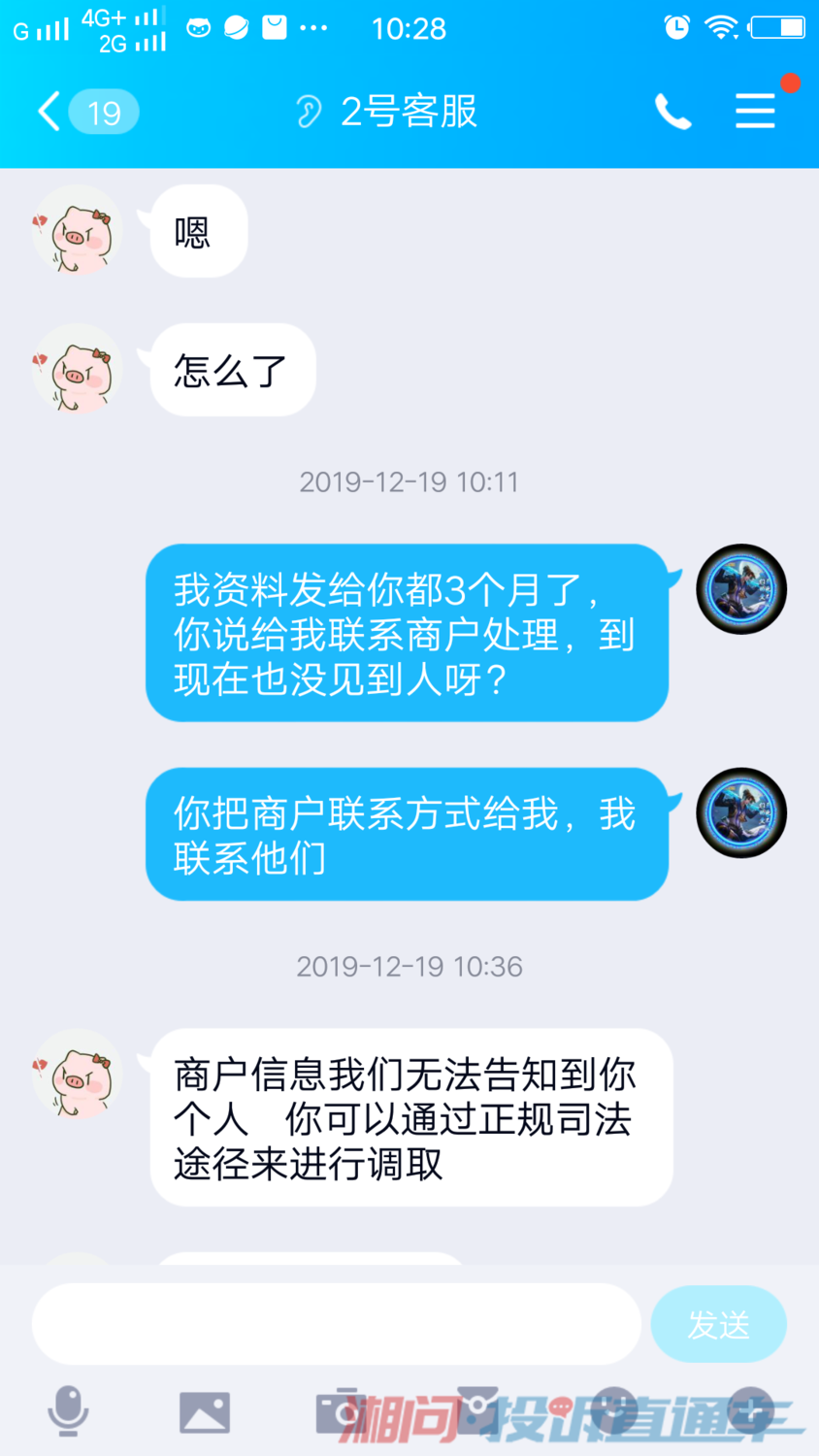The width and height of the screenshot is (819, 1456).
Task: Start a call with the phone icon
Action: point(673,111)
